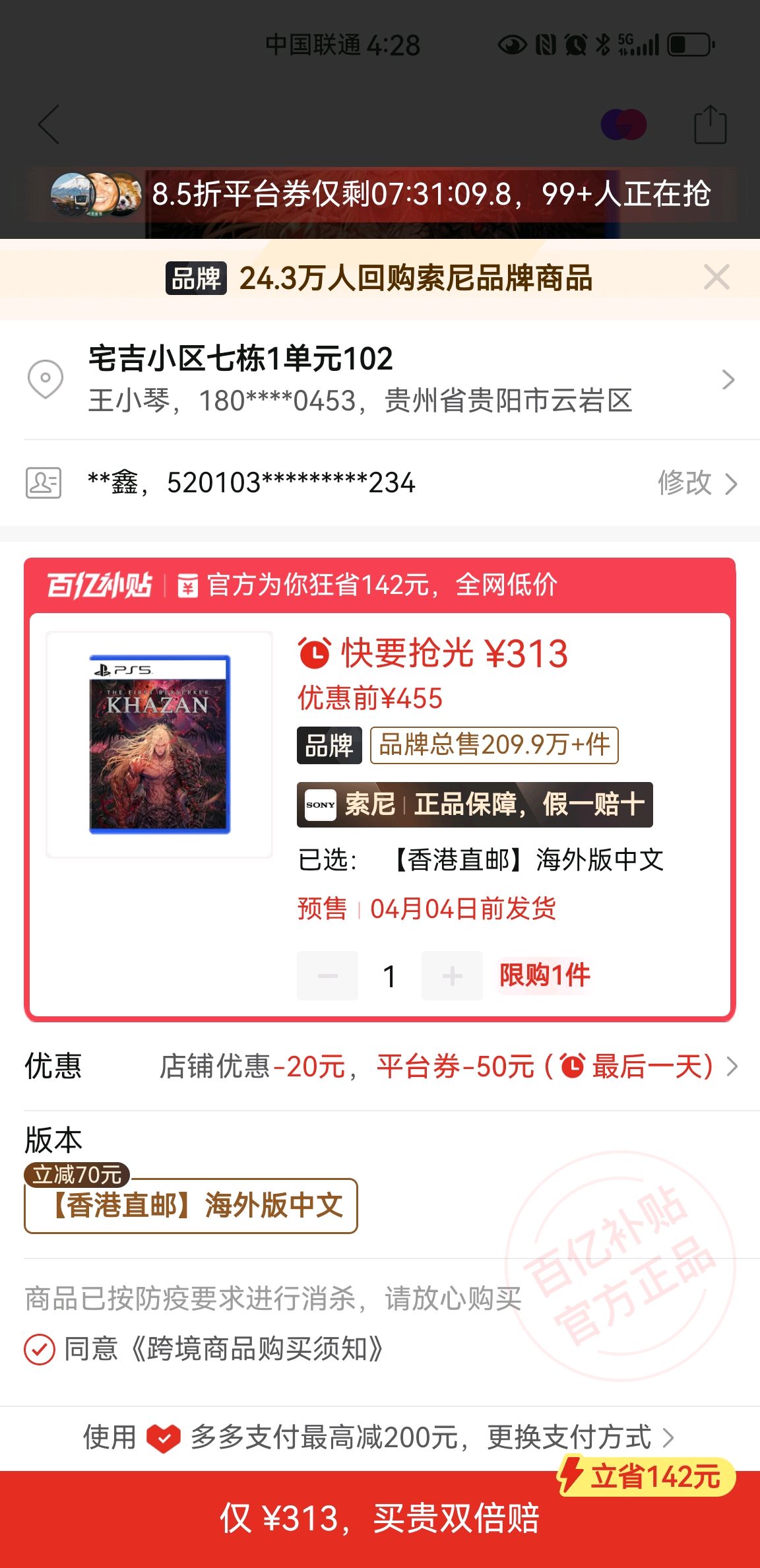Tap the share icon in the top bar

coord(710,124)
